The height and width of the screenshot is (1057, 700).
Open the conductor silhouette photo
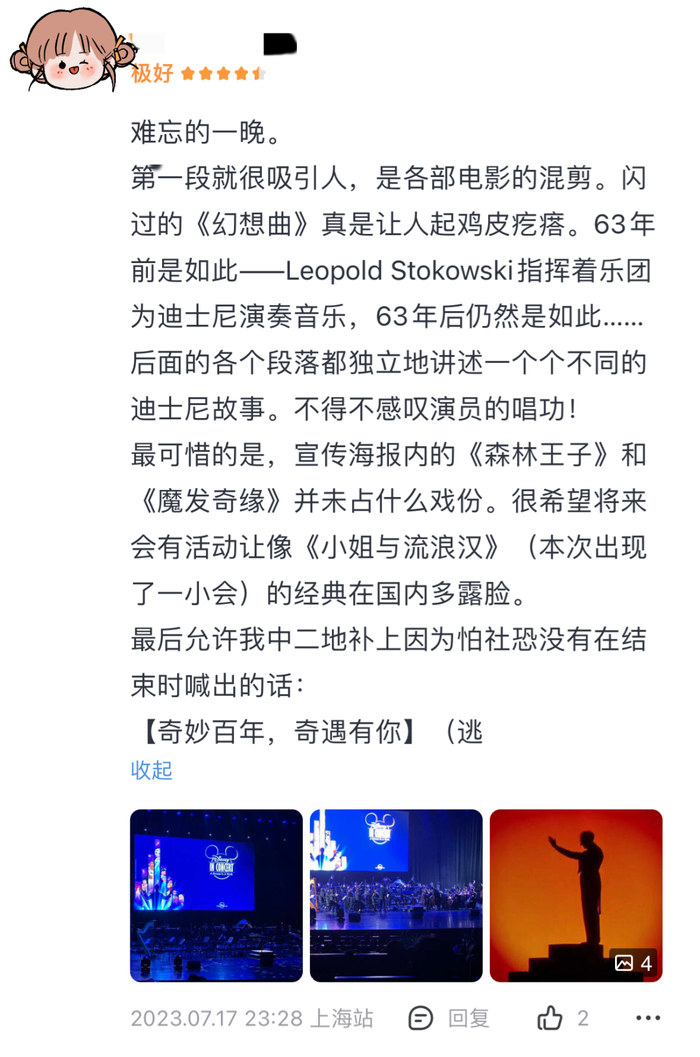coord(576,895)
